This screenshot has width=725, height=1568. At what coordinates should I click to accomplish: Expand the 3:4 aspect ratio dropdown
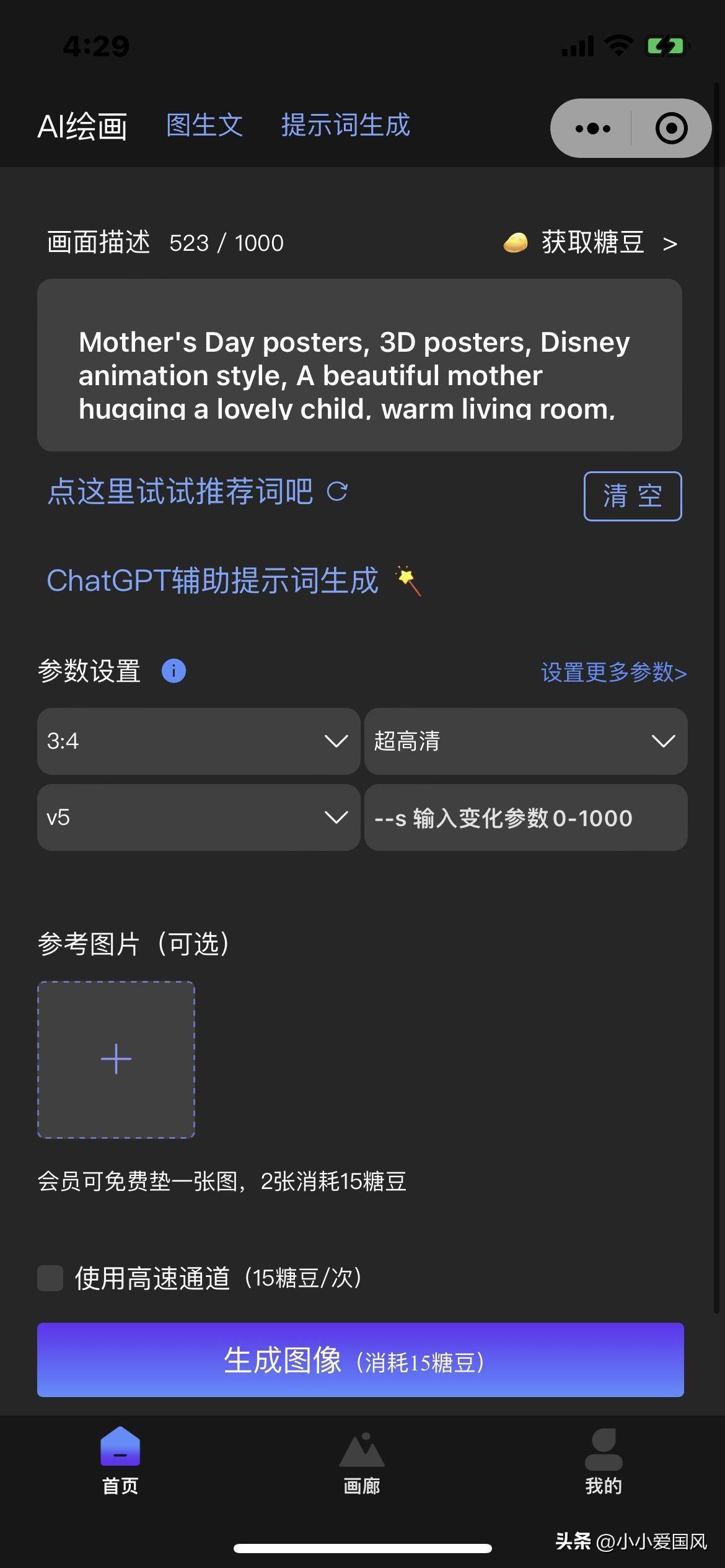(198, 741)
